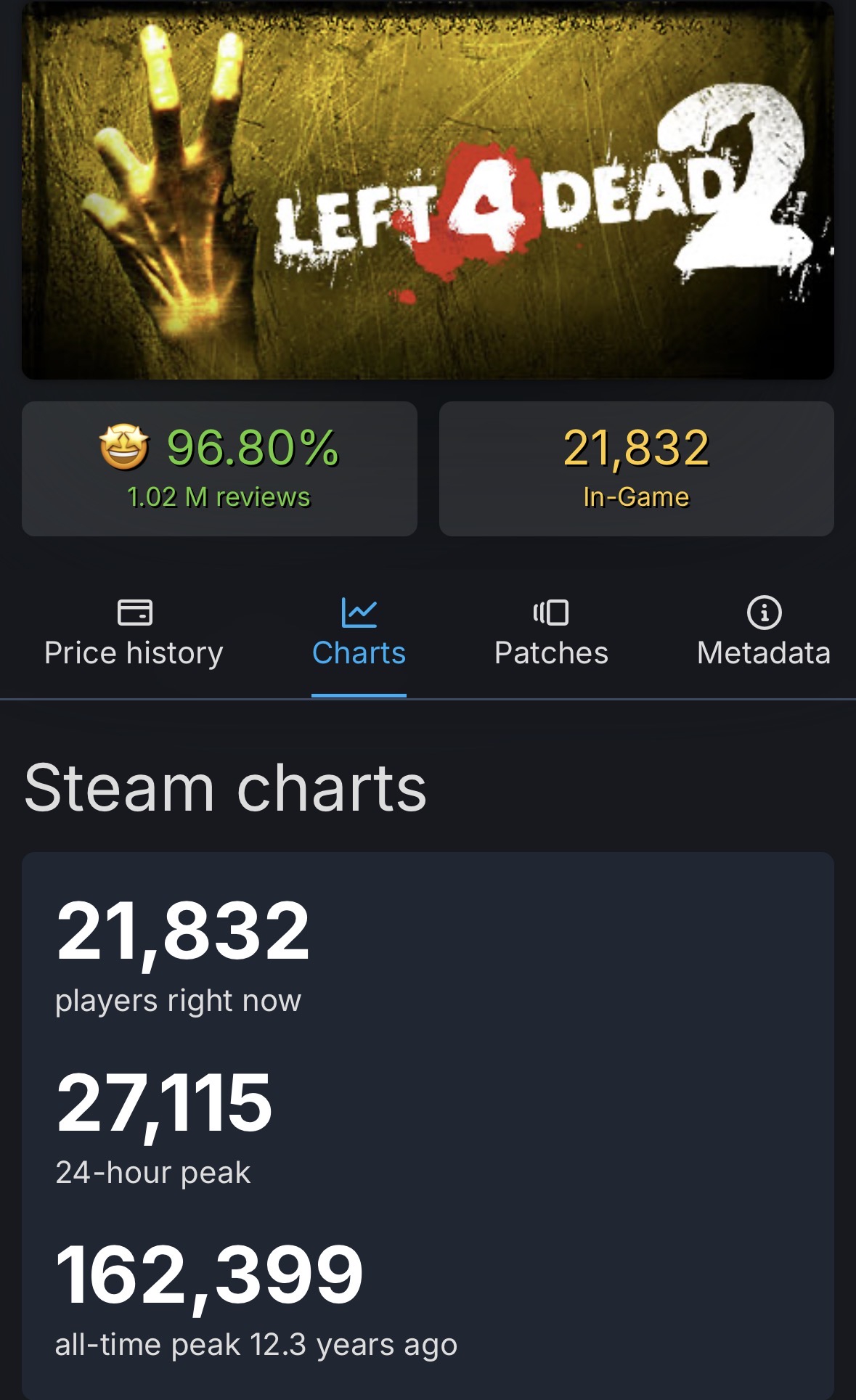
Task: Tap the 21,832 In-Game card
Action: (x=636, y=469)
